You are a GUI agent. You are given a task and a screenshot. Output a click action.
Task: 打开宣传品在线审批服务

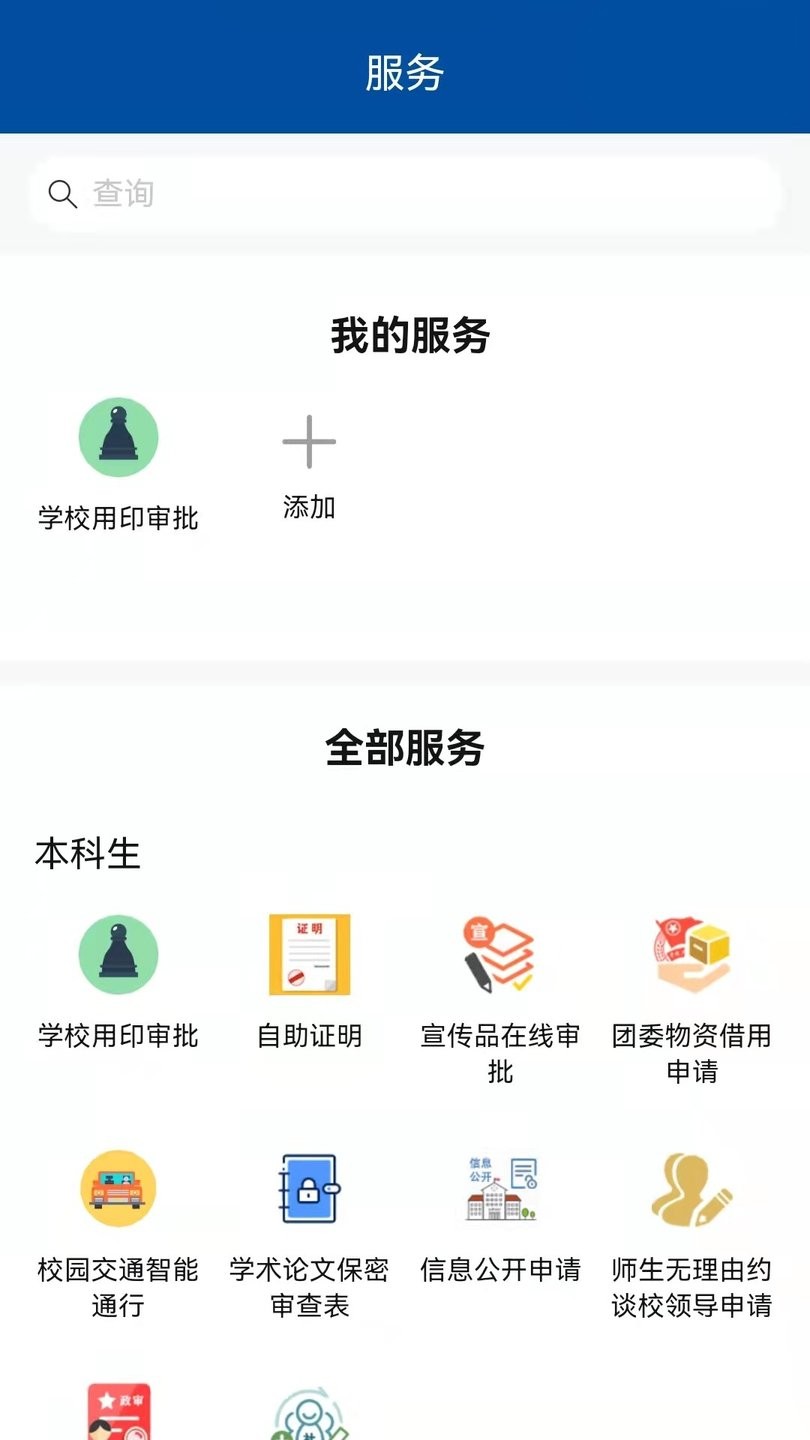[498, 955]
